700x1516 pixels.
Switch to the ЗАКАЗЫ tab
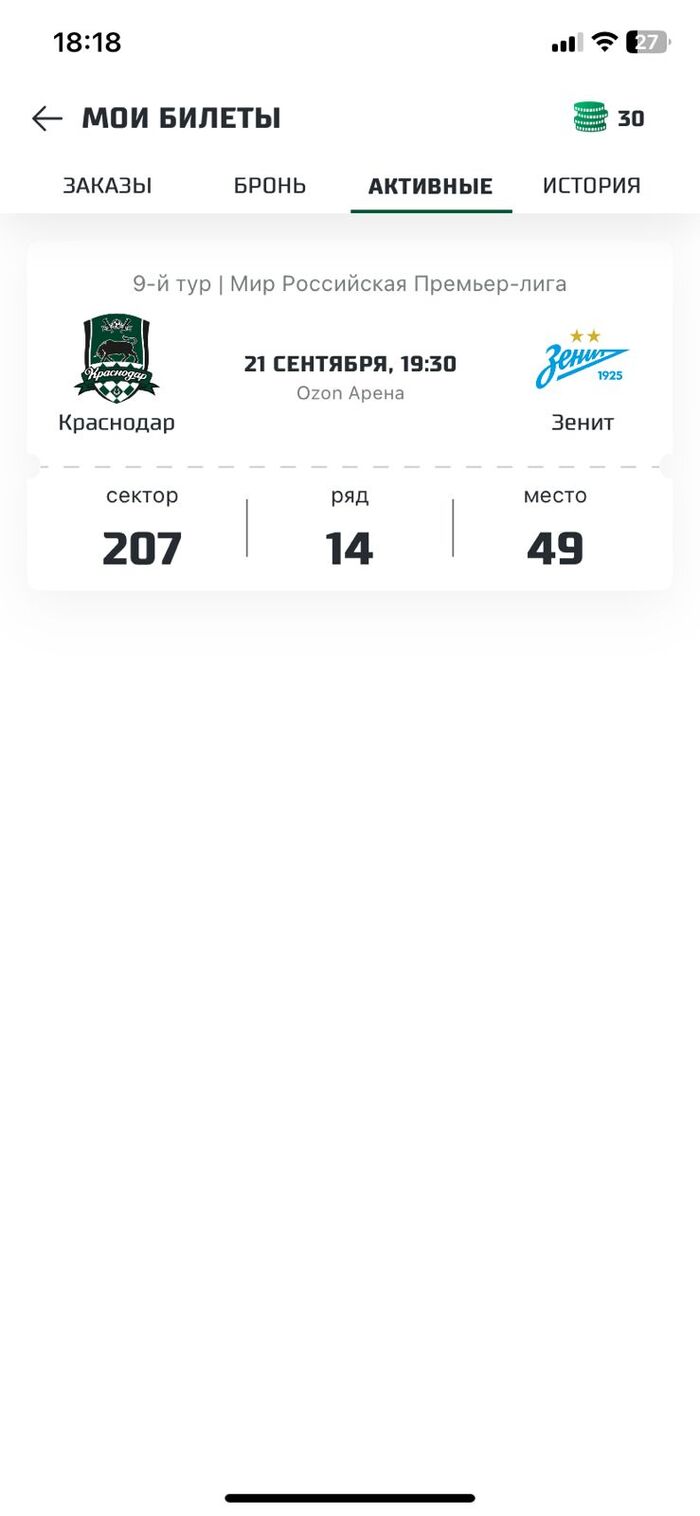click(x=107, y=186)
